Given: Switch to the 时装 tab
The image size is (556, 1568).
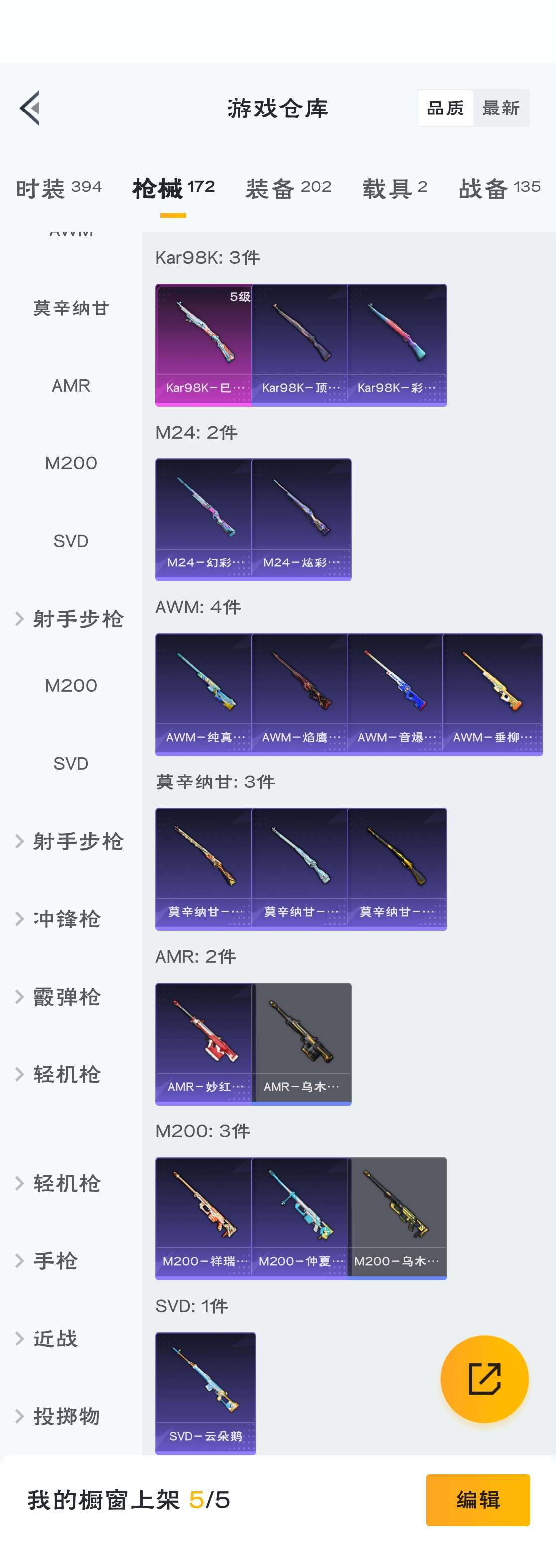Looking at the screenshot, I should coord(59,188).
